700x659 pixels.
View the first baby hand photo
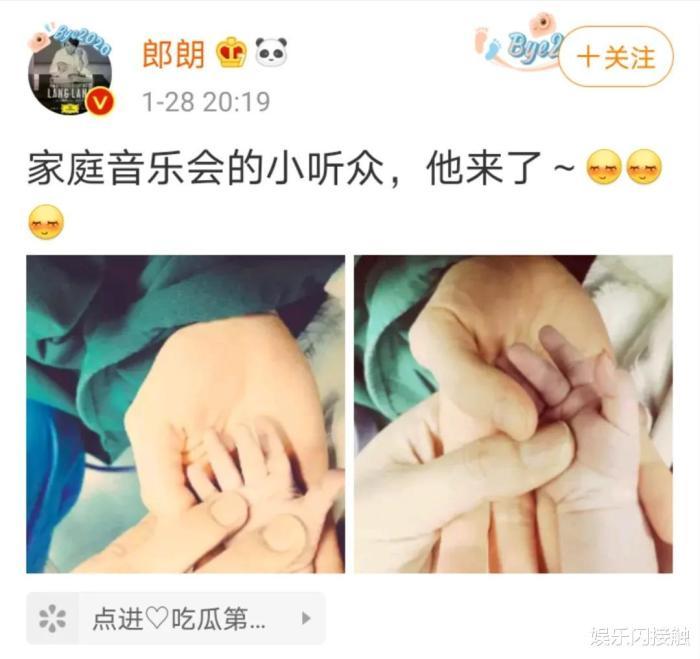pos(185,414)
